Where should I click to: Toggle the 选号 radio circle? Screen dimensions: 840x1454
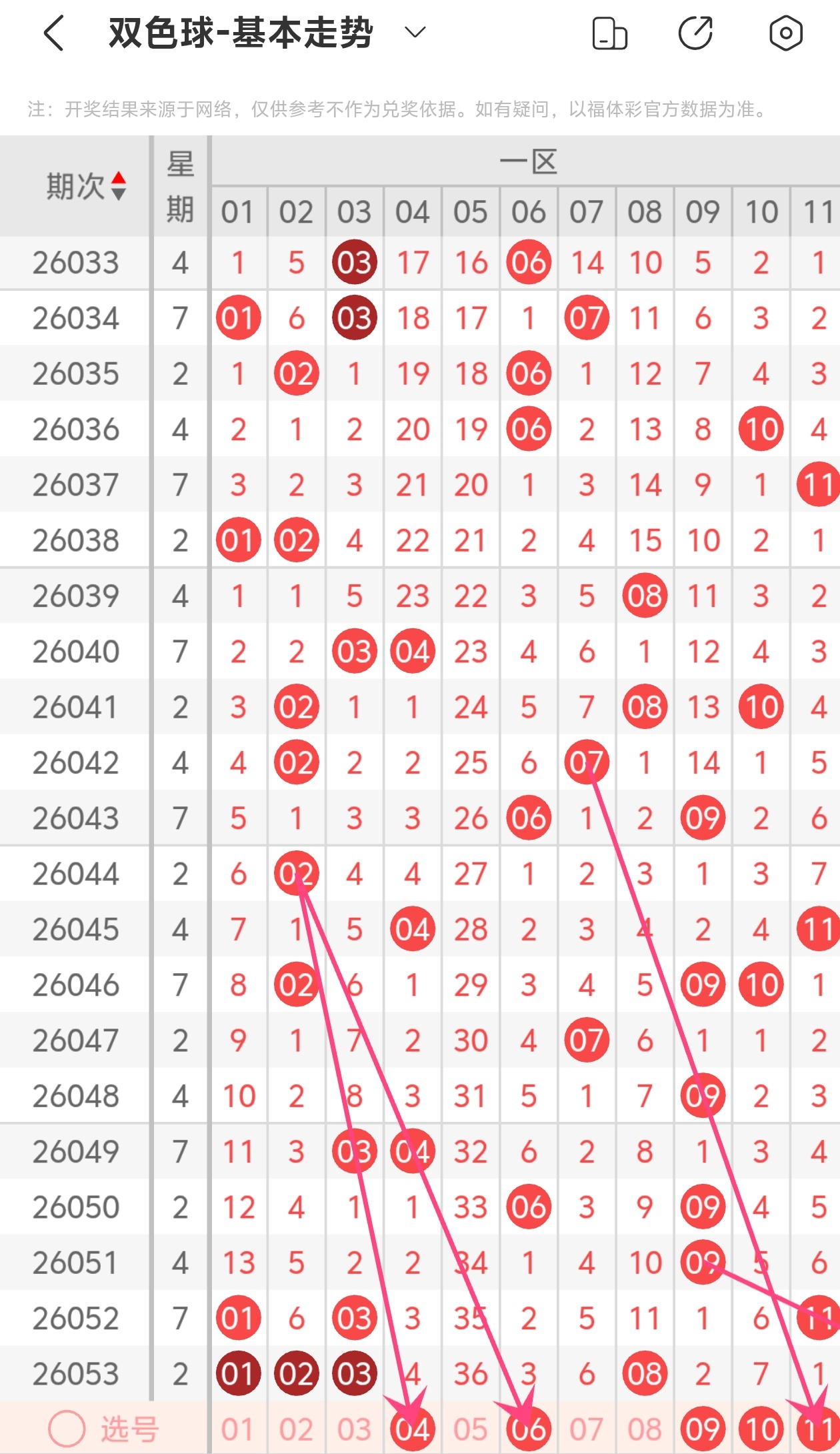(67, 1429)
